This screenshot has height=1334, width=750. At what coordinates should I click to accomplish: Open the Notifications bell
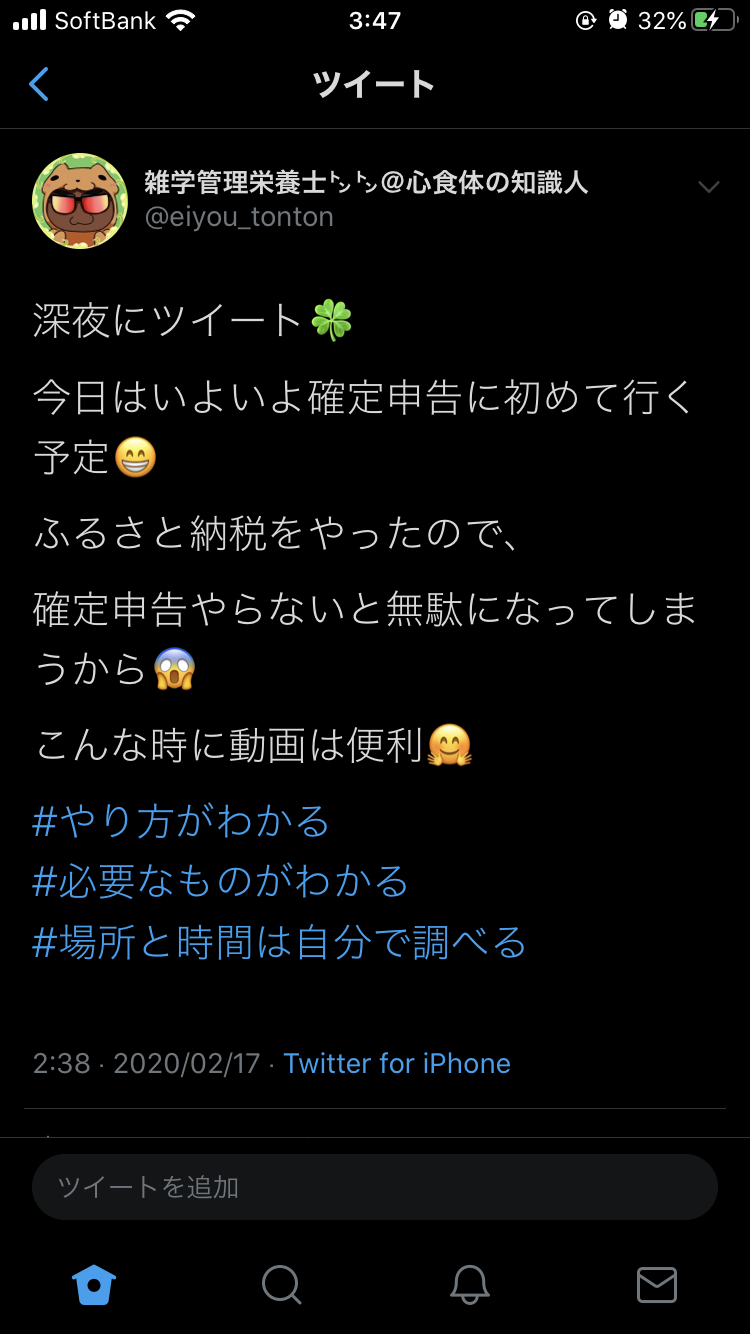[x=469, y=1287]
